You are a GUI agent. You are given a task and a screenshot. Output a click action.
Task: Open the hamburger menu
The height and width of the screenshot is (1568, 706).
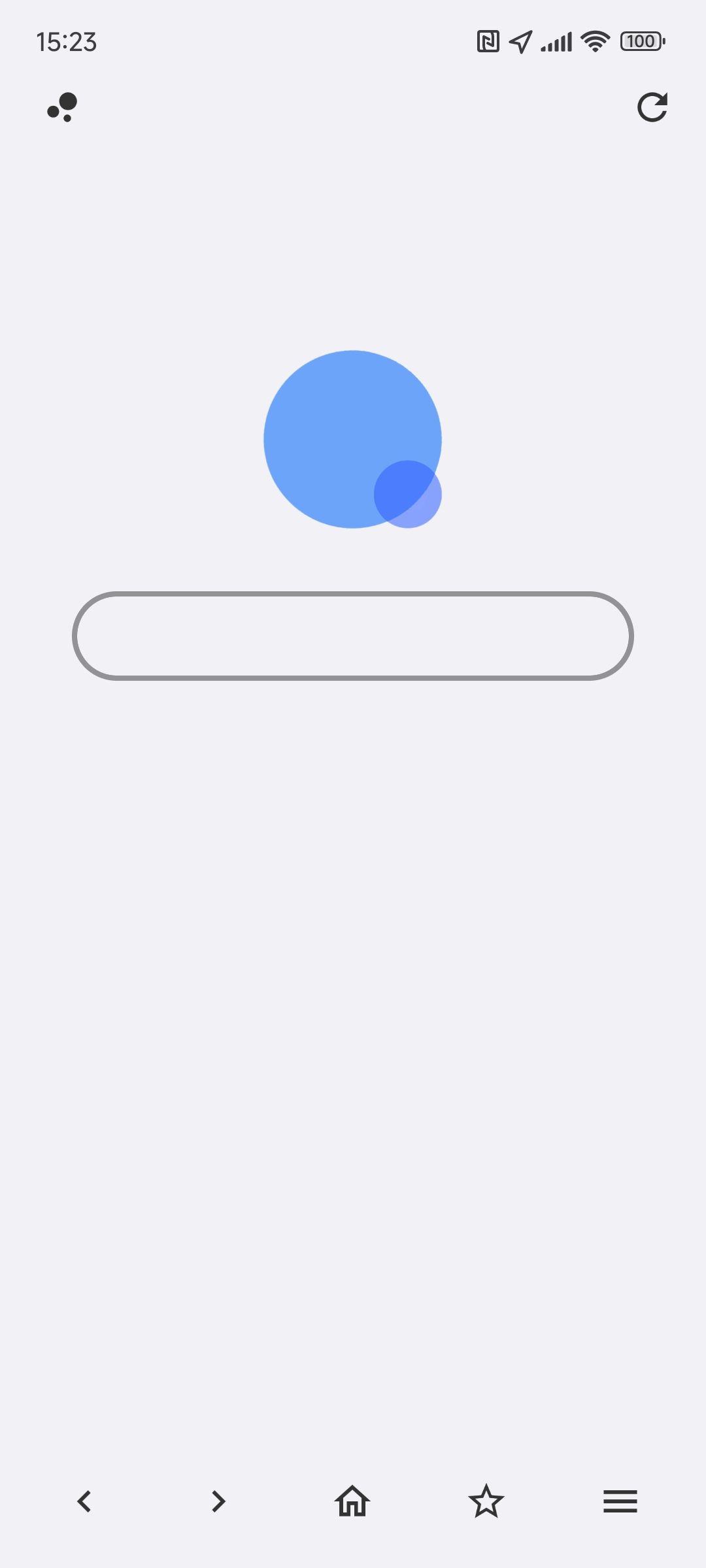click(x=620, y=1501)
